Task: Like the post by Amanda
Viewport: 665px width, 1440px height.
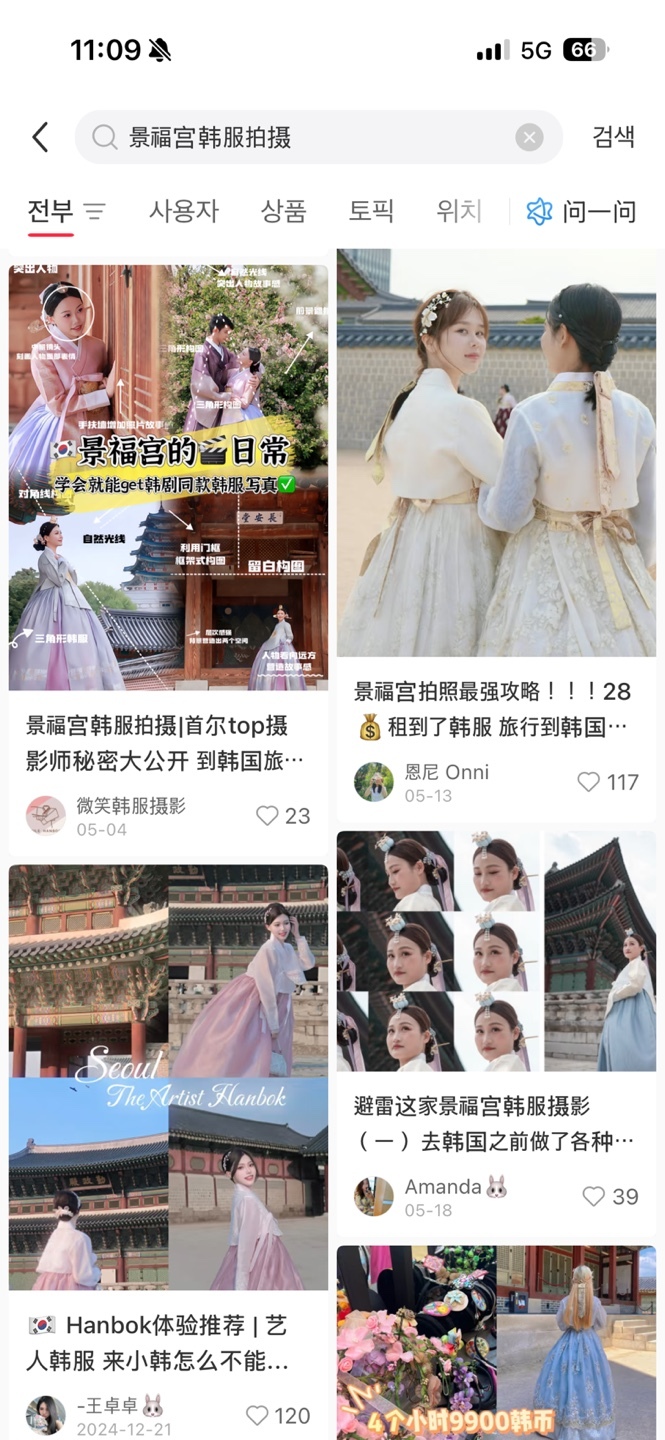Action: pyautogui.click(x=594, y=1196)
